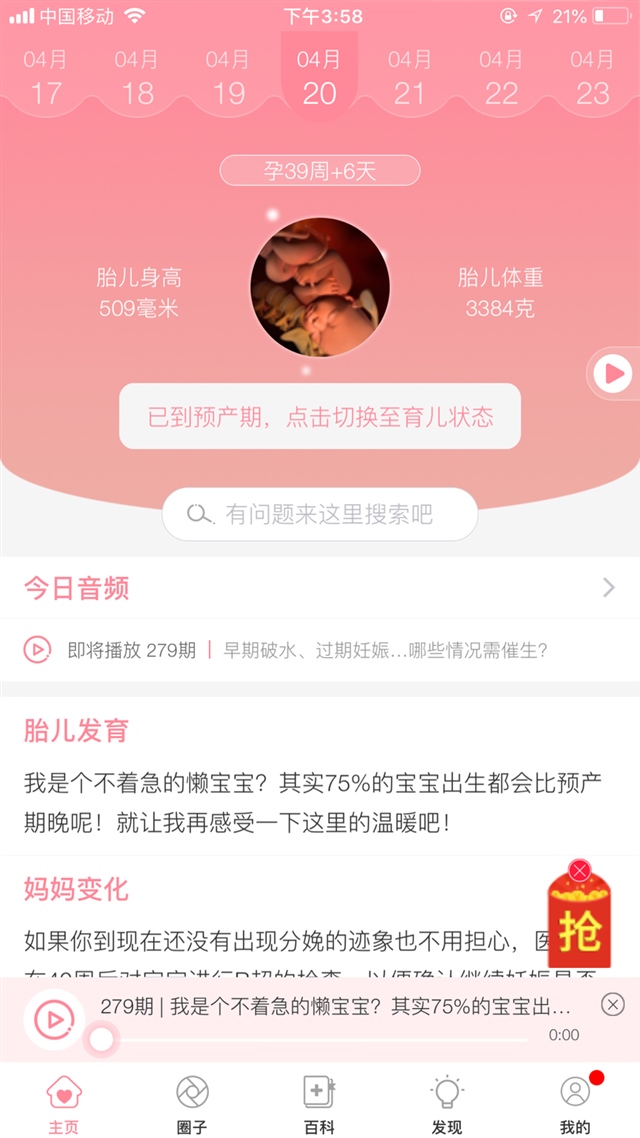
Task: Open the 有问题来这里搜索吧 search box
Action: [320, 514]
